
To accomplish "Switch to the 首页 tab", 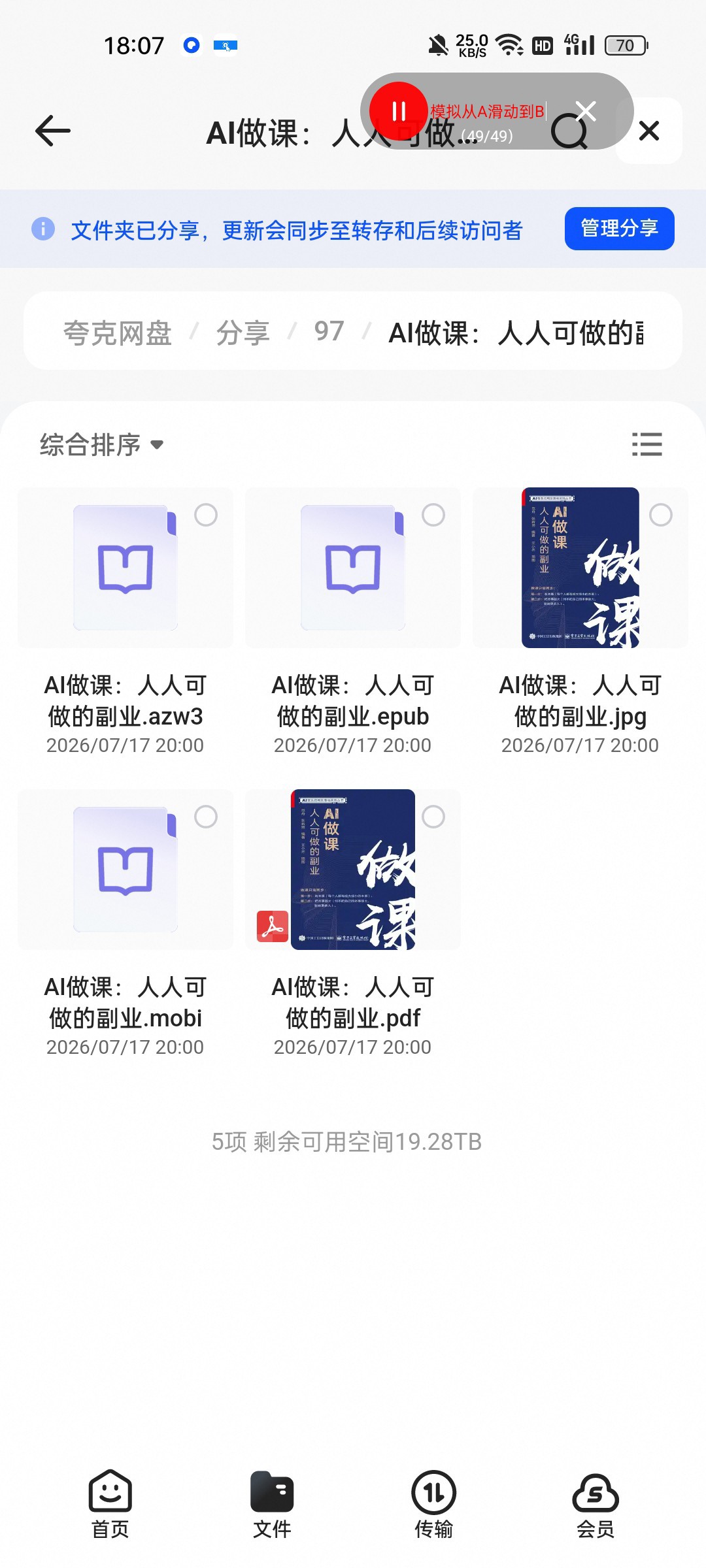I will point(110,1504).
